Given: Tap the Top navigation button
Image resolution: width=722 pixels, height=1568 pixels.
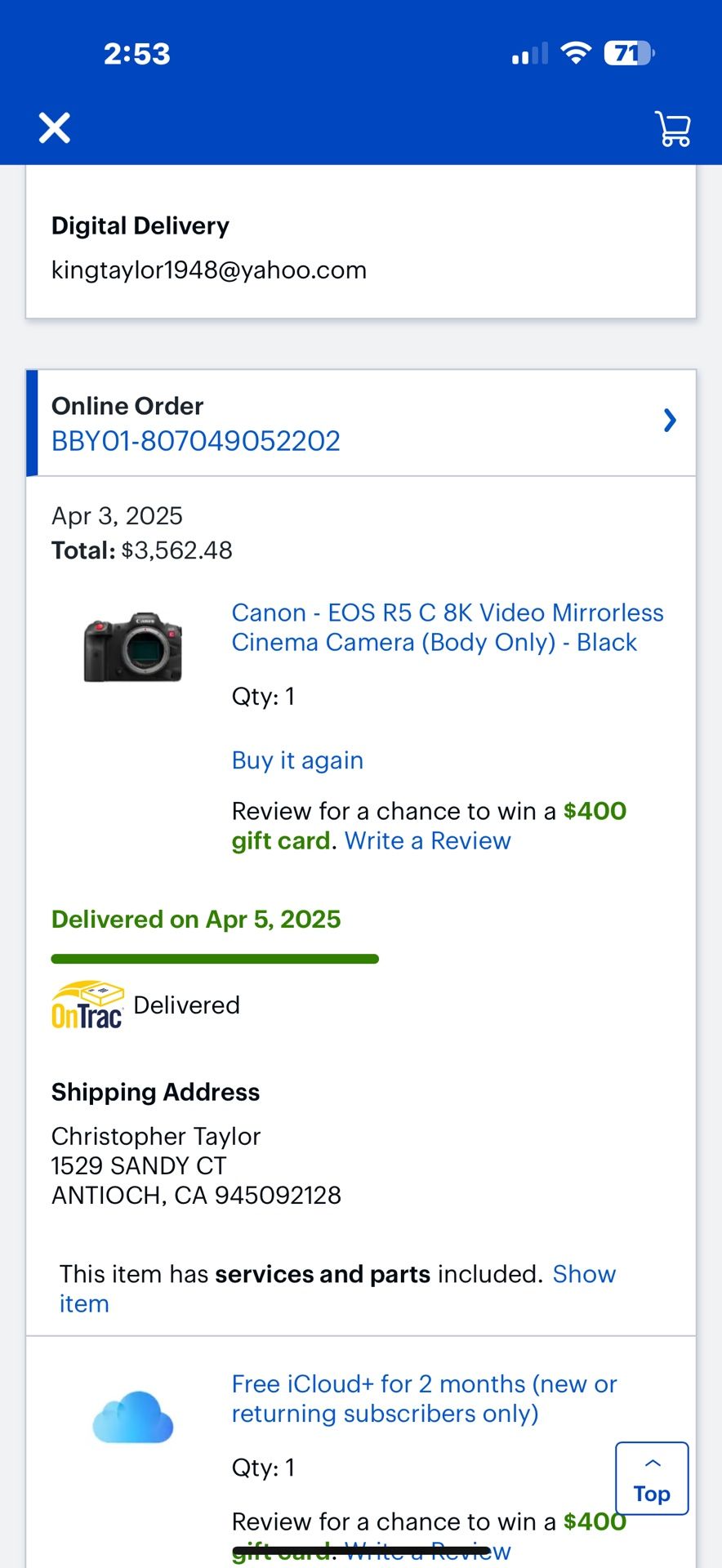Looking at the screenshot, I should click(x=651, y=1492).
